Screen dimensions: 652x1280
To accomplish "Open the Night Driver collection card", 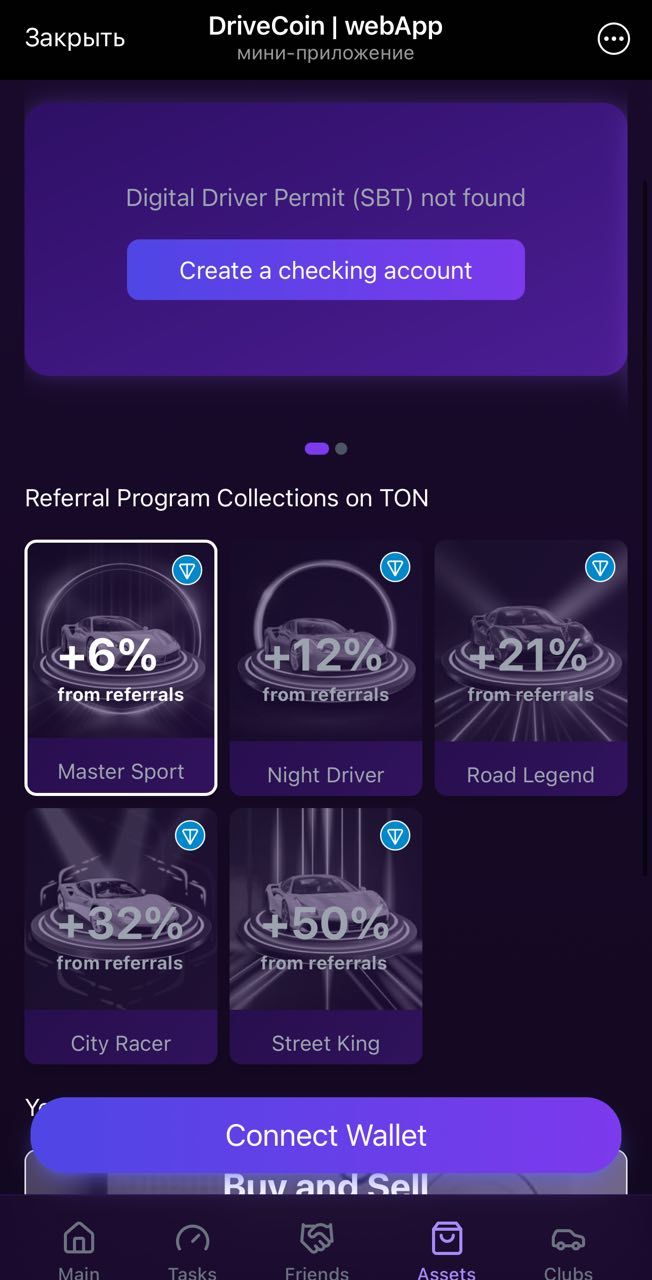I will point(325,667).
